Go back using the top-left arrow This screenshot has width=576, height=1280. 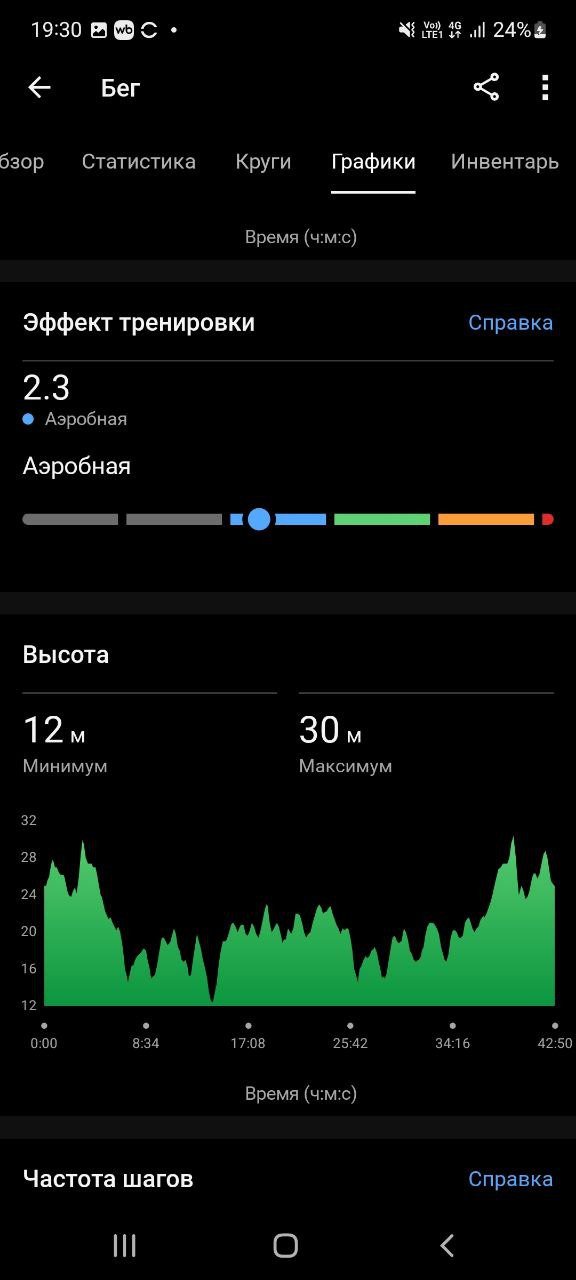click(x=39, y=88)
